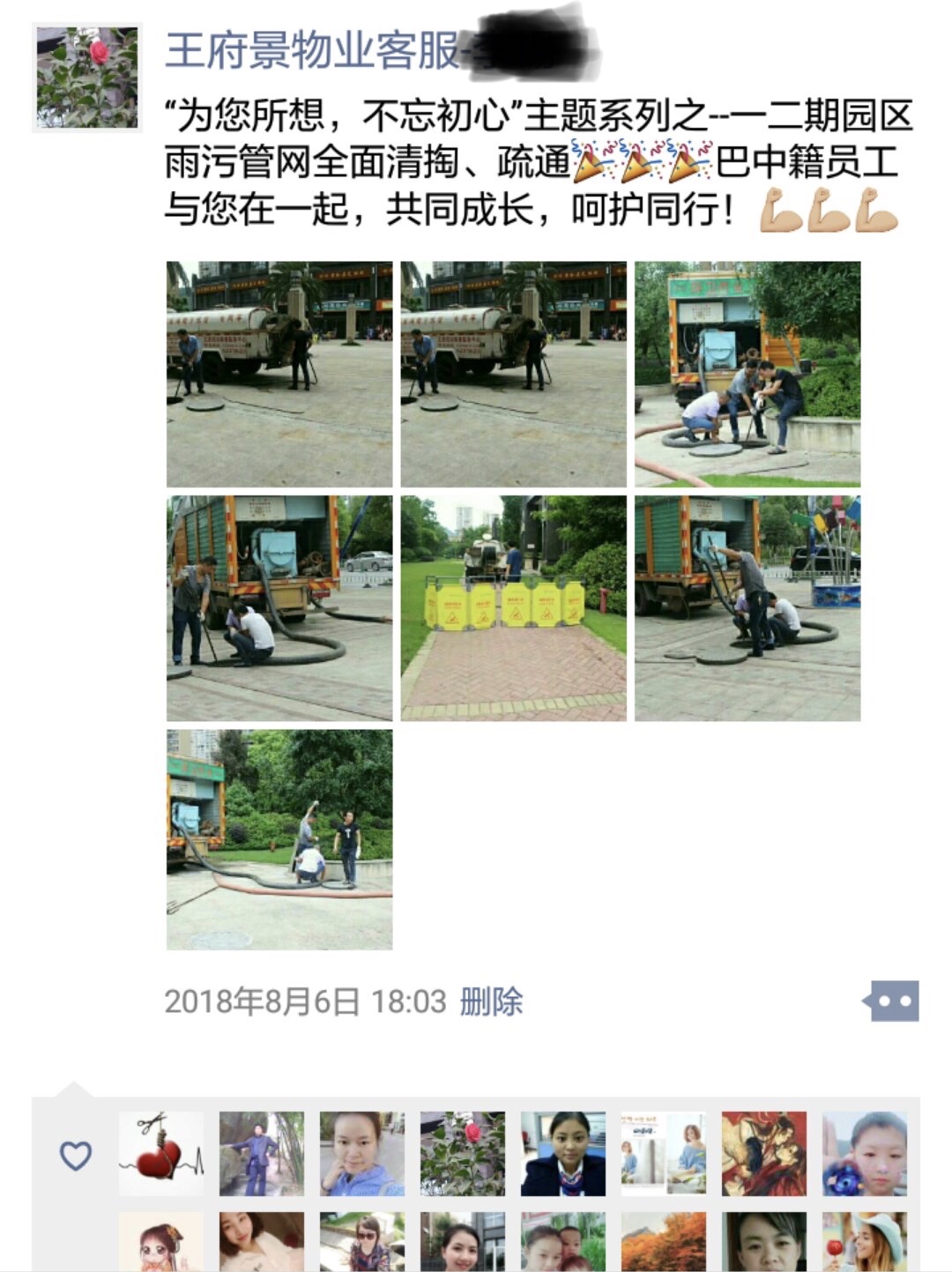Open the liker with the autumn trees avatar
Viewport: 952px width, 1272px height.
664,1241
